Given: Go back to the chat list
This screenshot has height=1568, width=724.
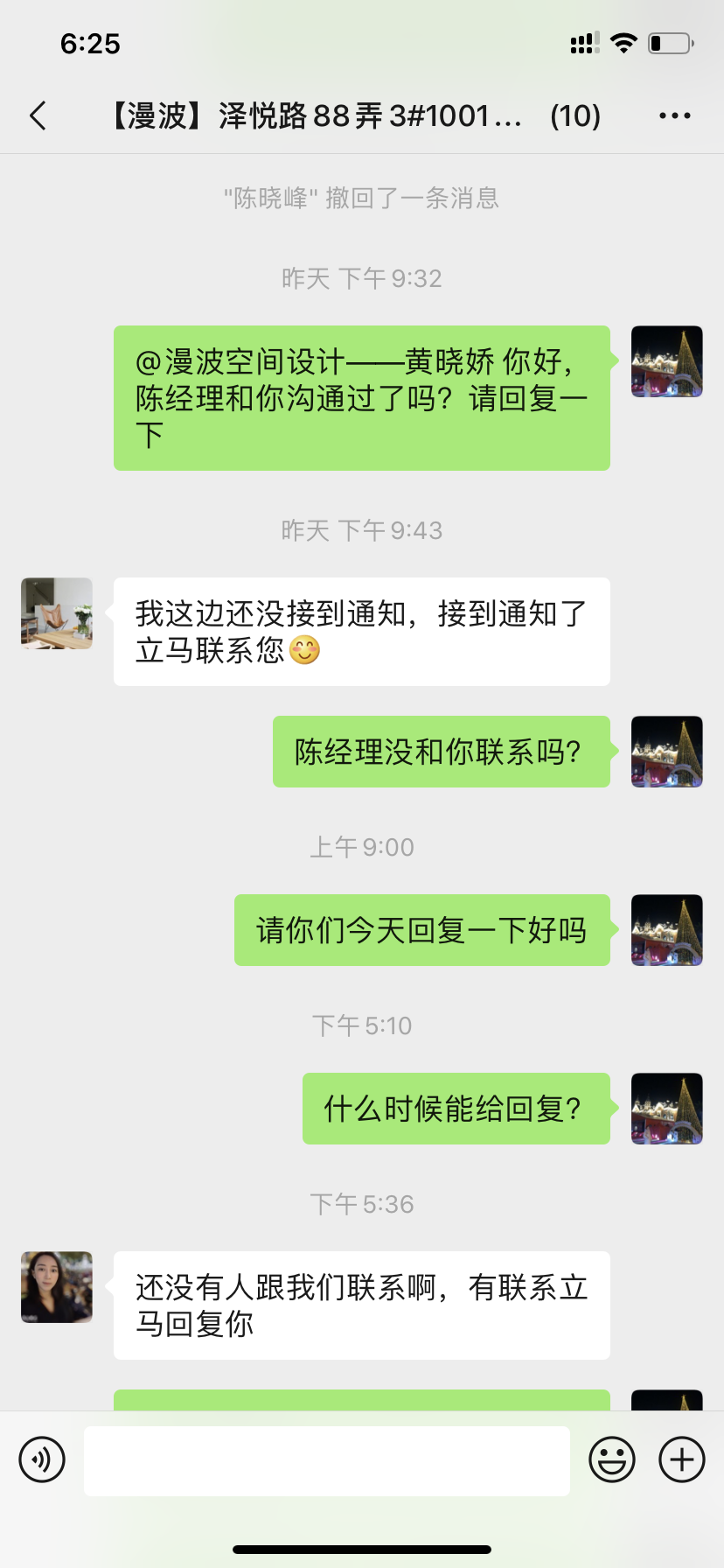Looking at the screenshot, I should [38, 115].
